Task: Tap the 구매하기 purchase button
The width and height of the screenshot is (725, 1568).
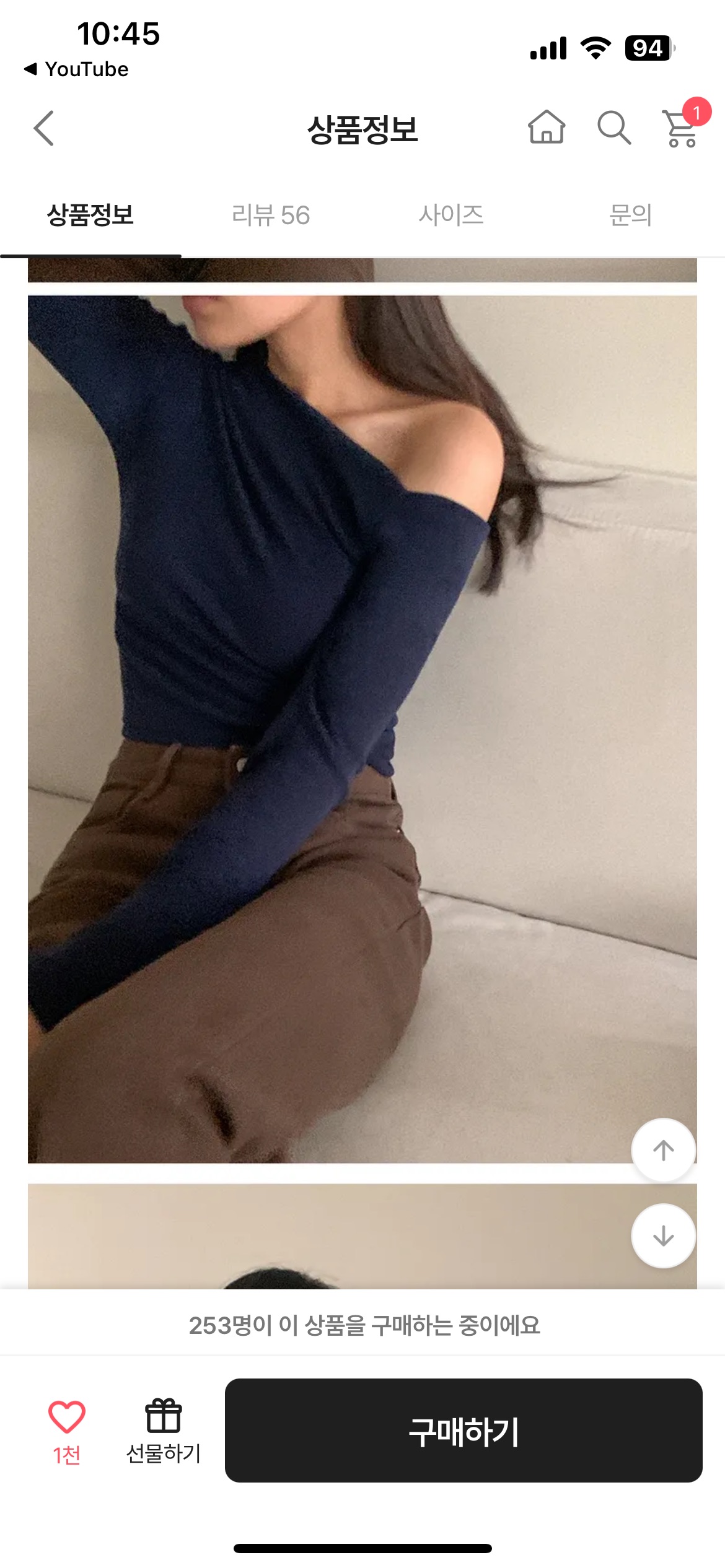Action: (463, 1431)
